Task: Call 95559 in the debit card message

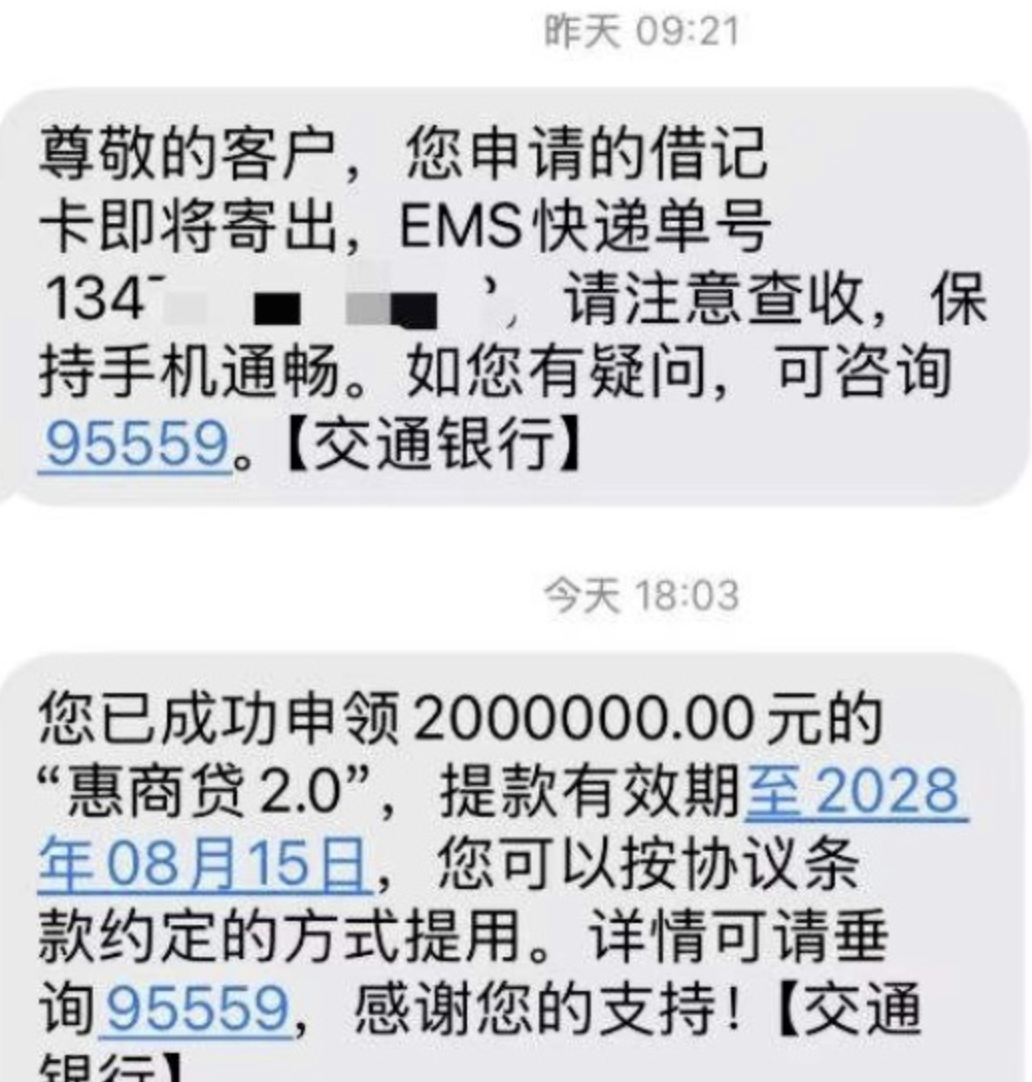Action: click(135, 445)
